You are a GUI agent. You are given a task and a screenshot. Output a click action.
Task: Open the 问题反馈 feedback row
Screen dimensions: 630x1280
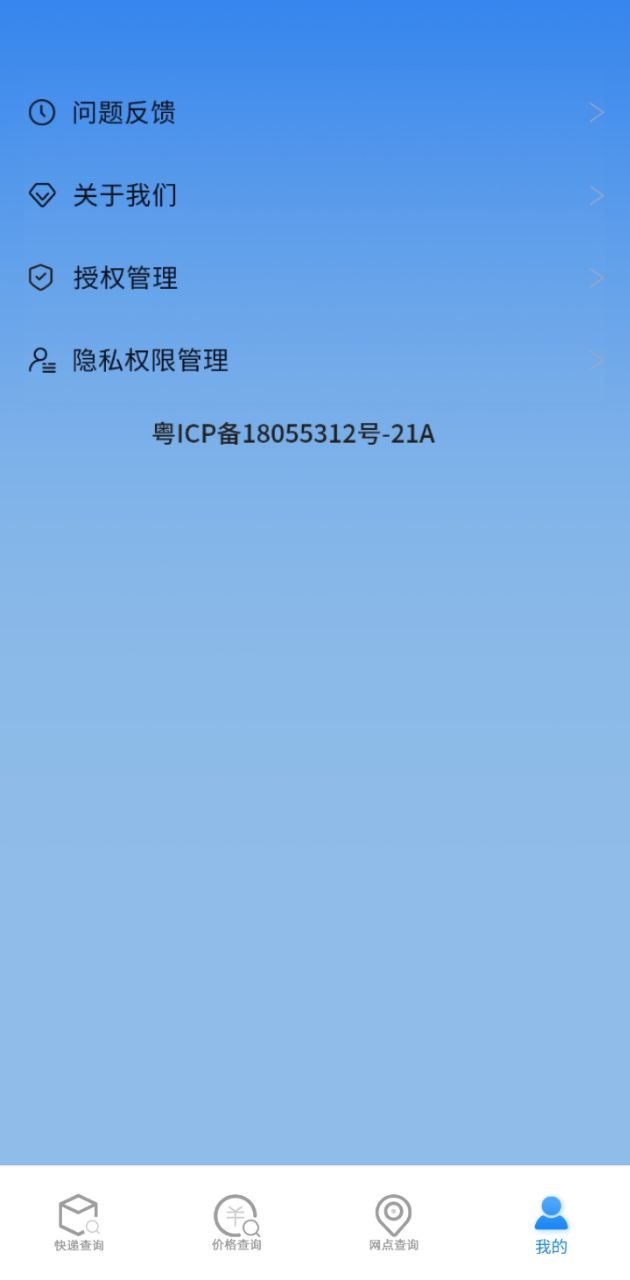tap(315, 113)
